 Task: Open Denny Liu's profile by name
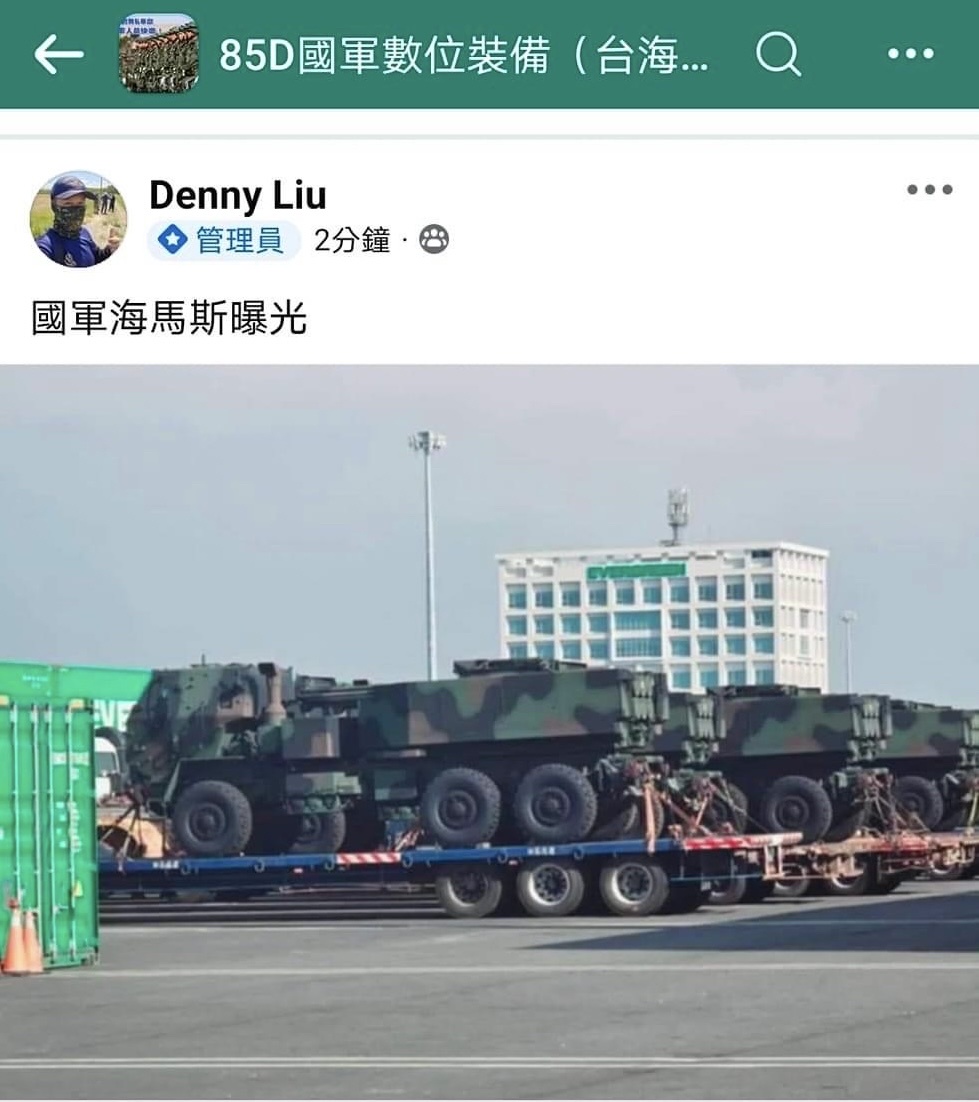[x=238, y=196]
